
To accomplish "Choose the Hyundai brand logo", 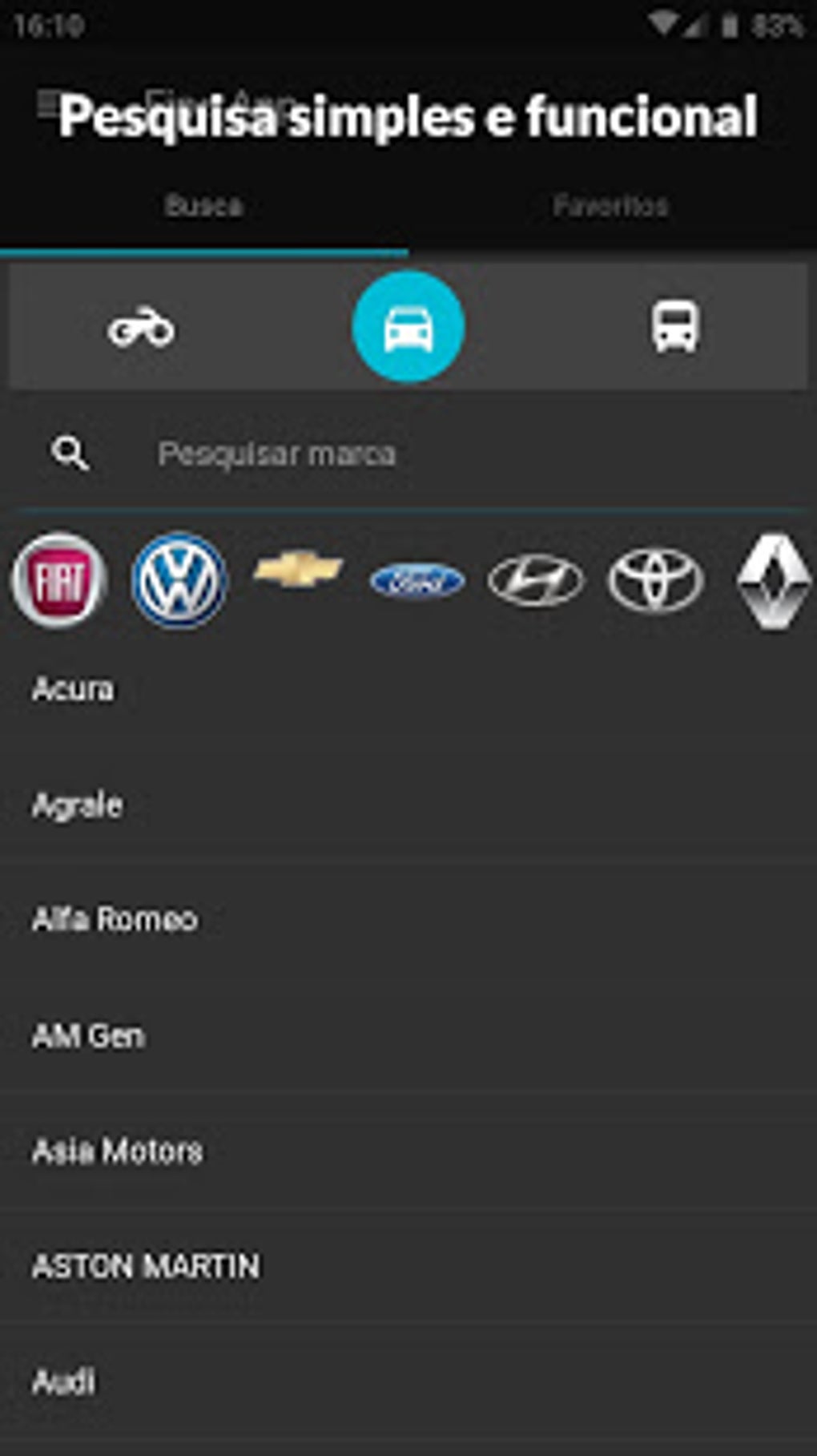I will (x=535, y=580).
